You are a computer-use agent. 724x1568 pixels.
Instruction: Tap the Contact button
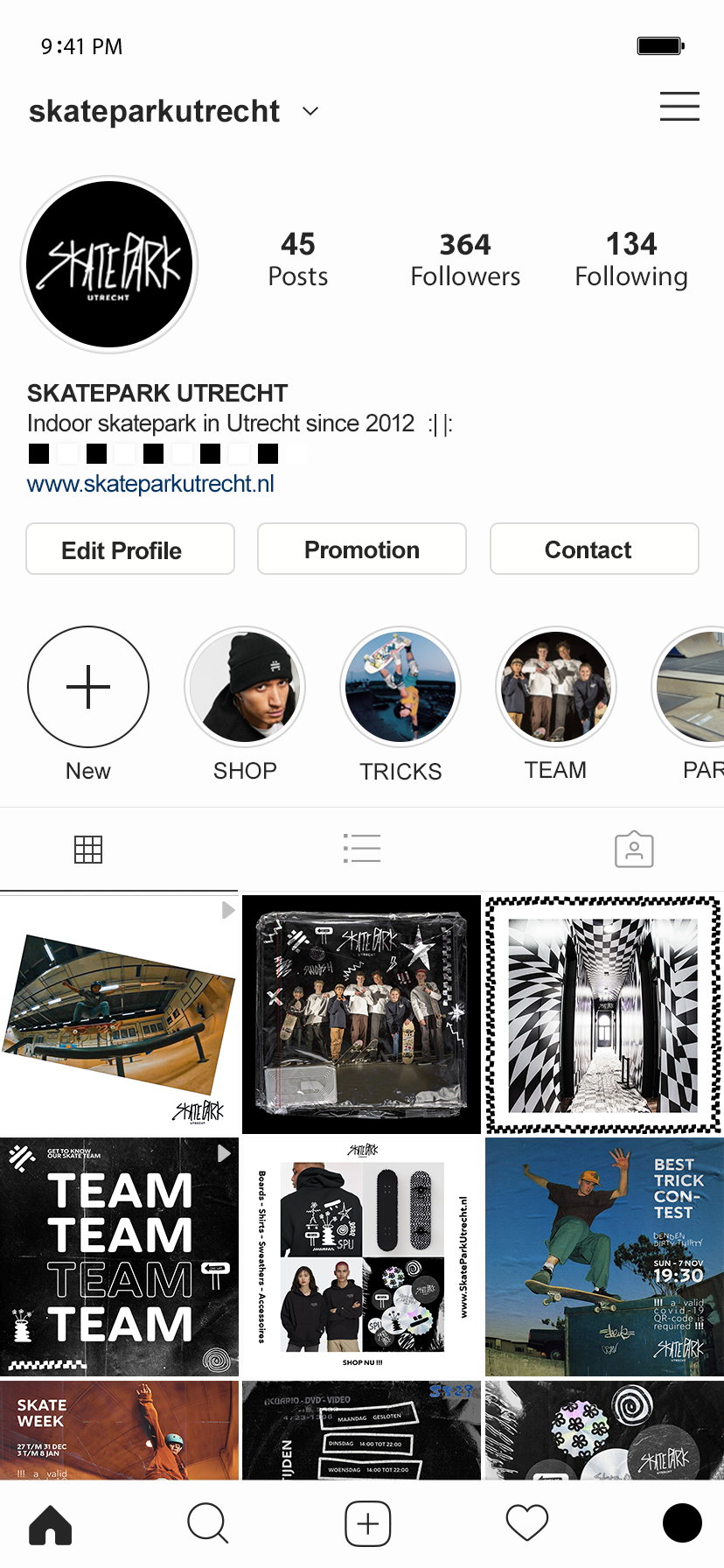pos(594,549)
